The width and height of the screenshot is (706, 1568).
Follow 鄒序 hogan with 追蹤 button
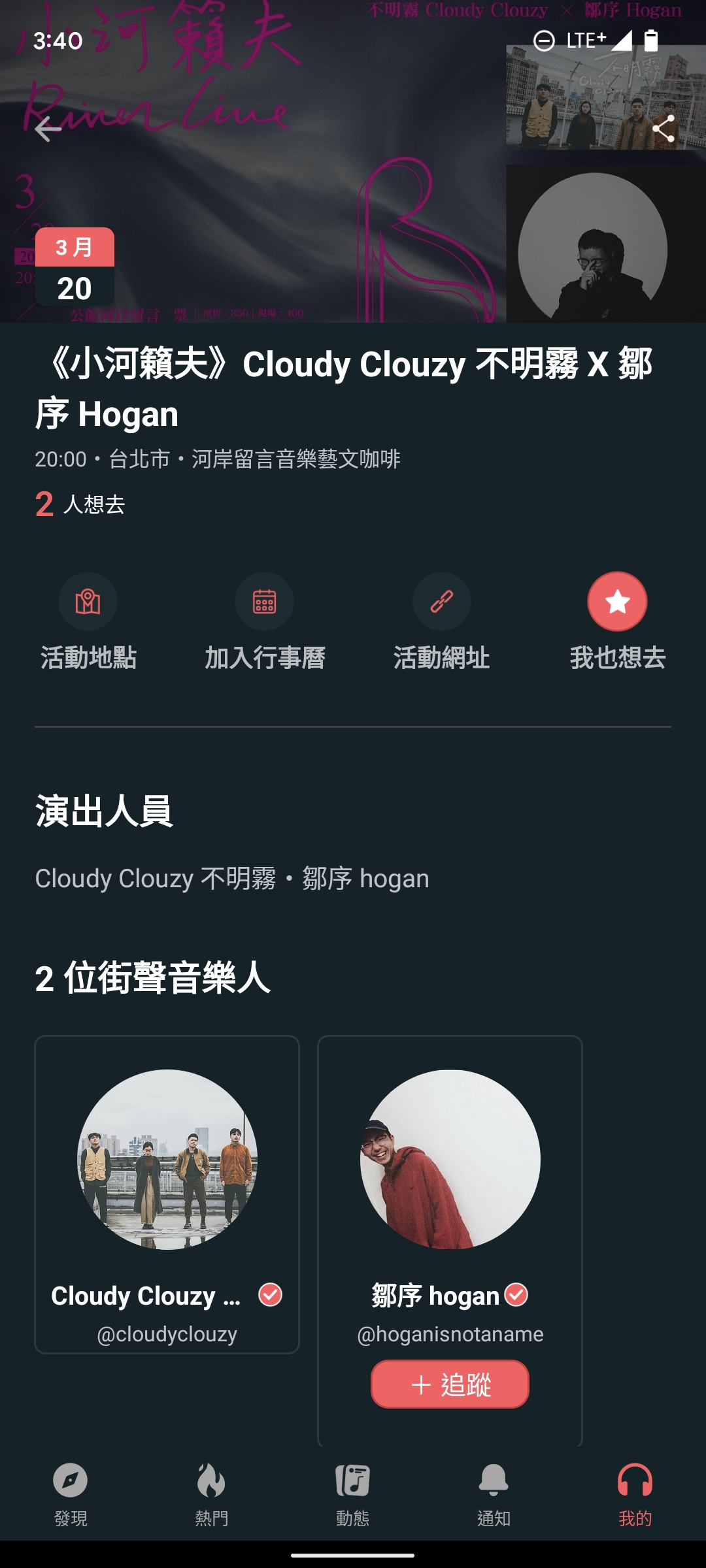coord(450,1384)
